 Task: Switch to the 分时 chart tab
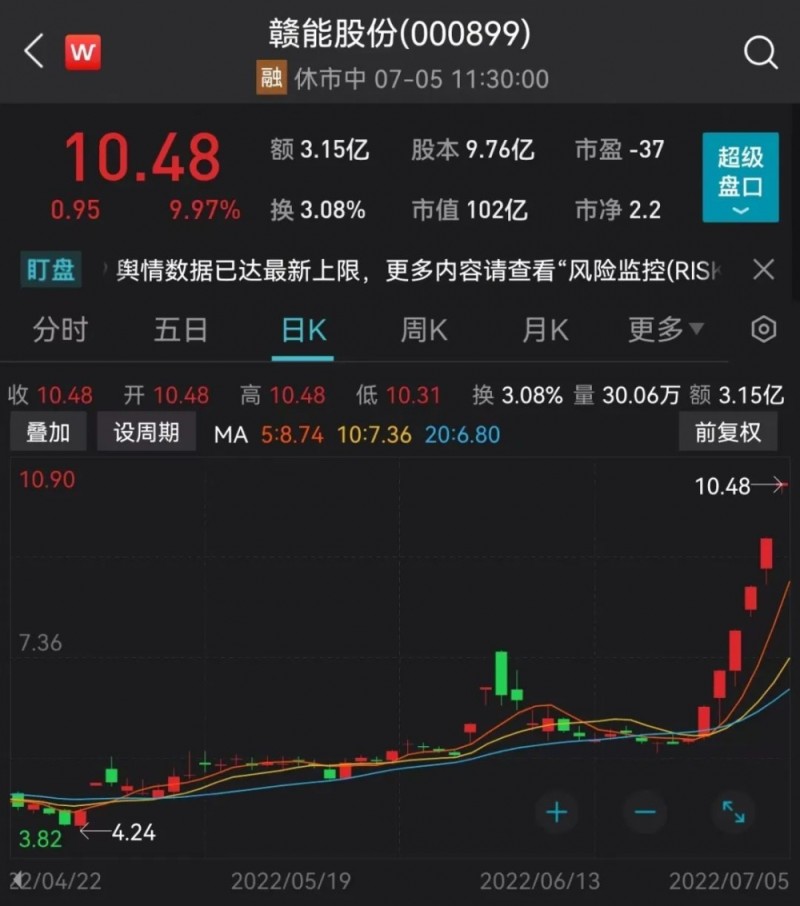tap(60, 330)
